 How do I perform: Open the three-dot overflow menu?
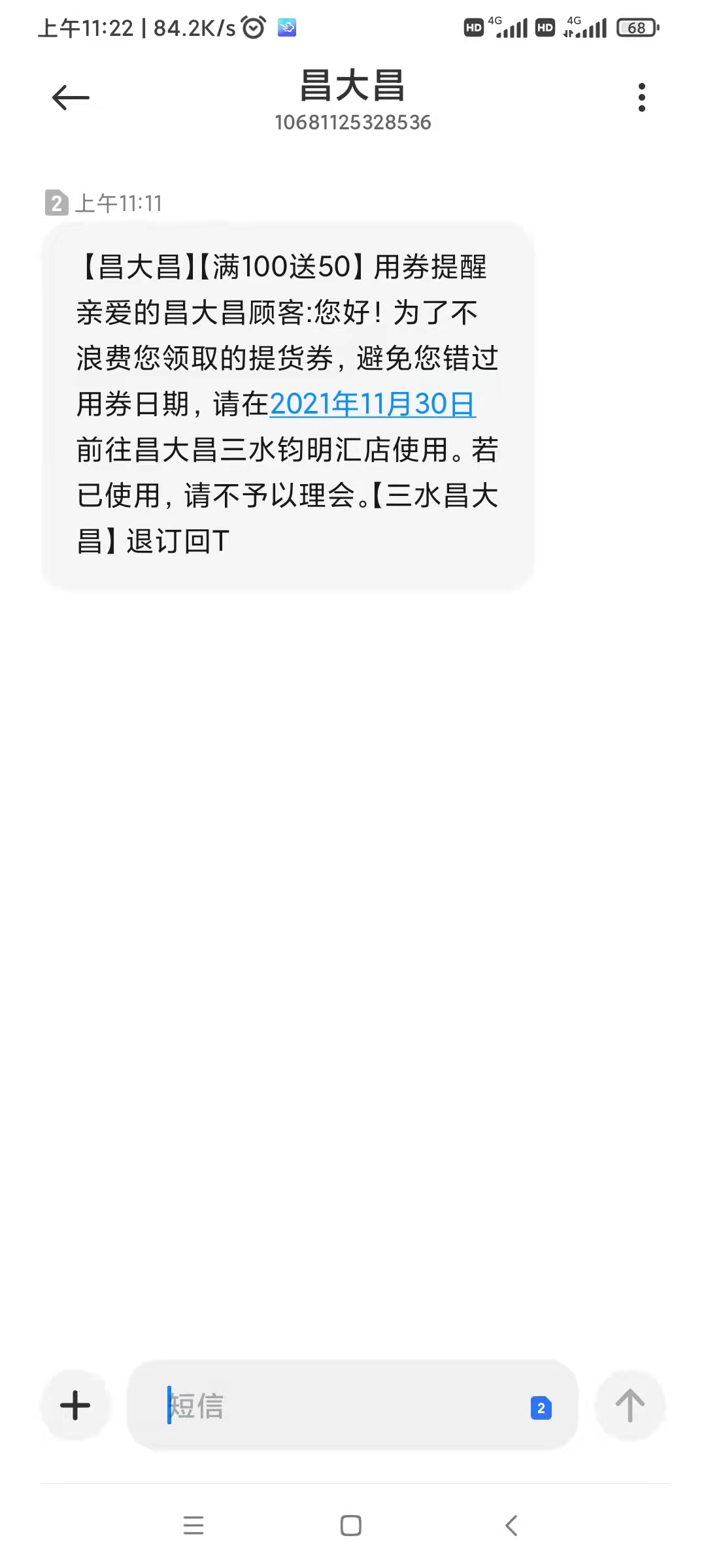(641, 97)
